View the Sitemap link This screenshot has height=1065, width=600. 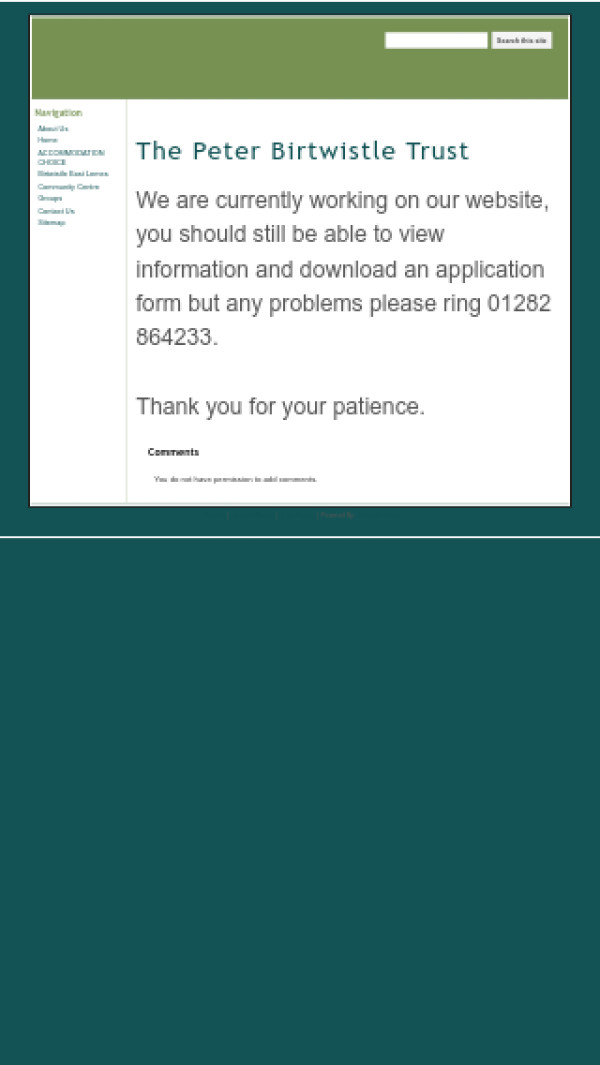tap(51, 222)
